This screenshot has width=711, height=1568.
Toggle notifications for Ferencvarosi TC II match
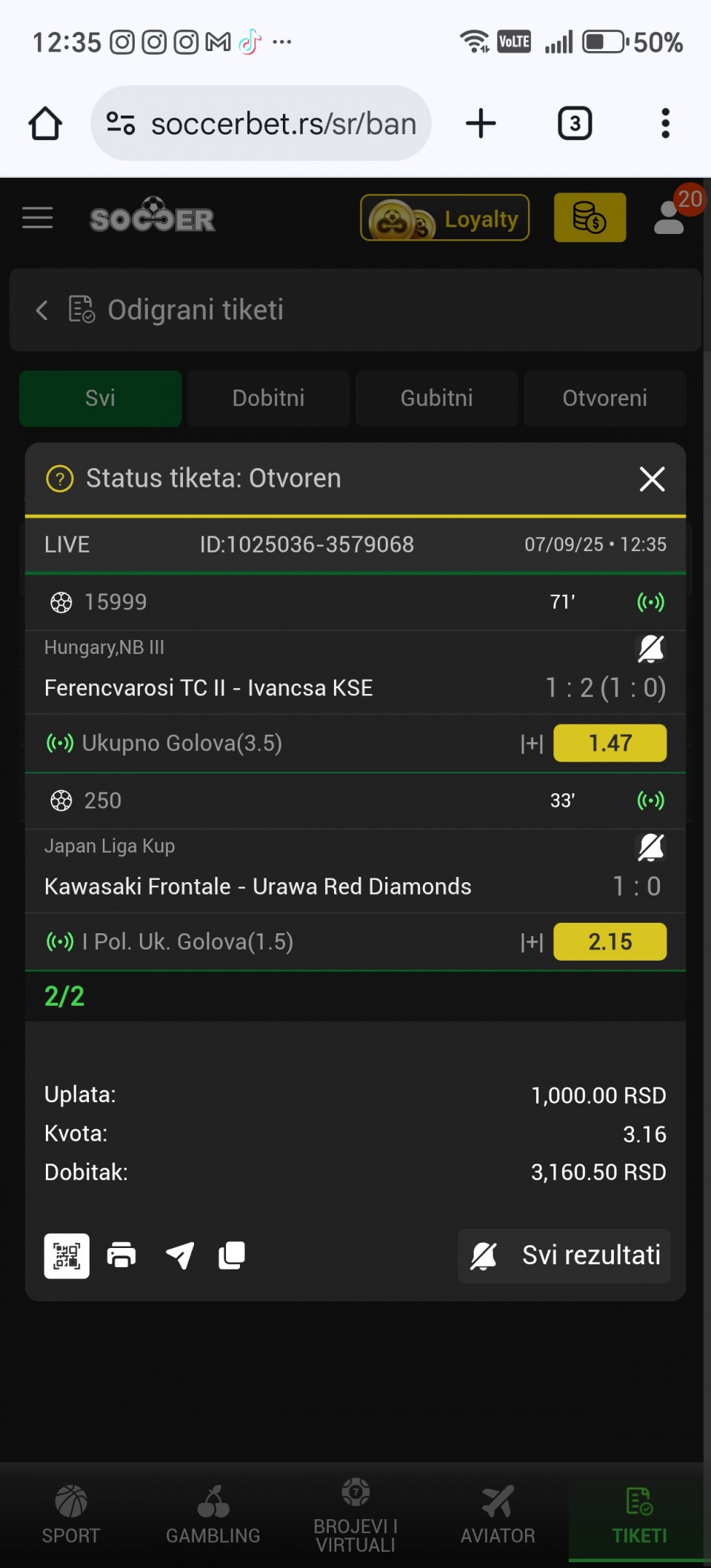coord(651,649)
